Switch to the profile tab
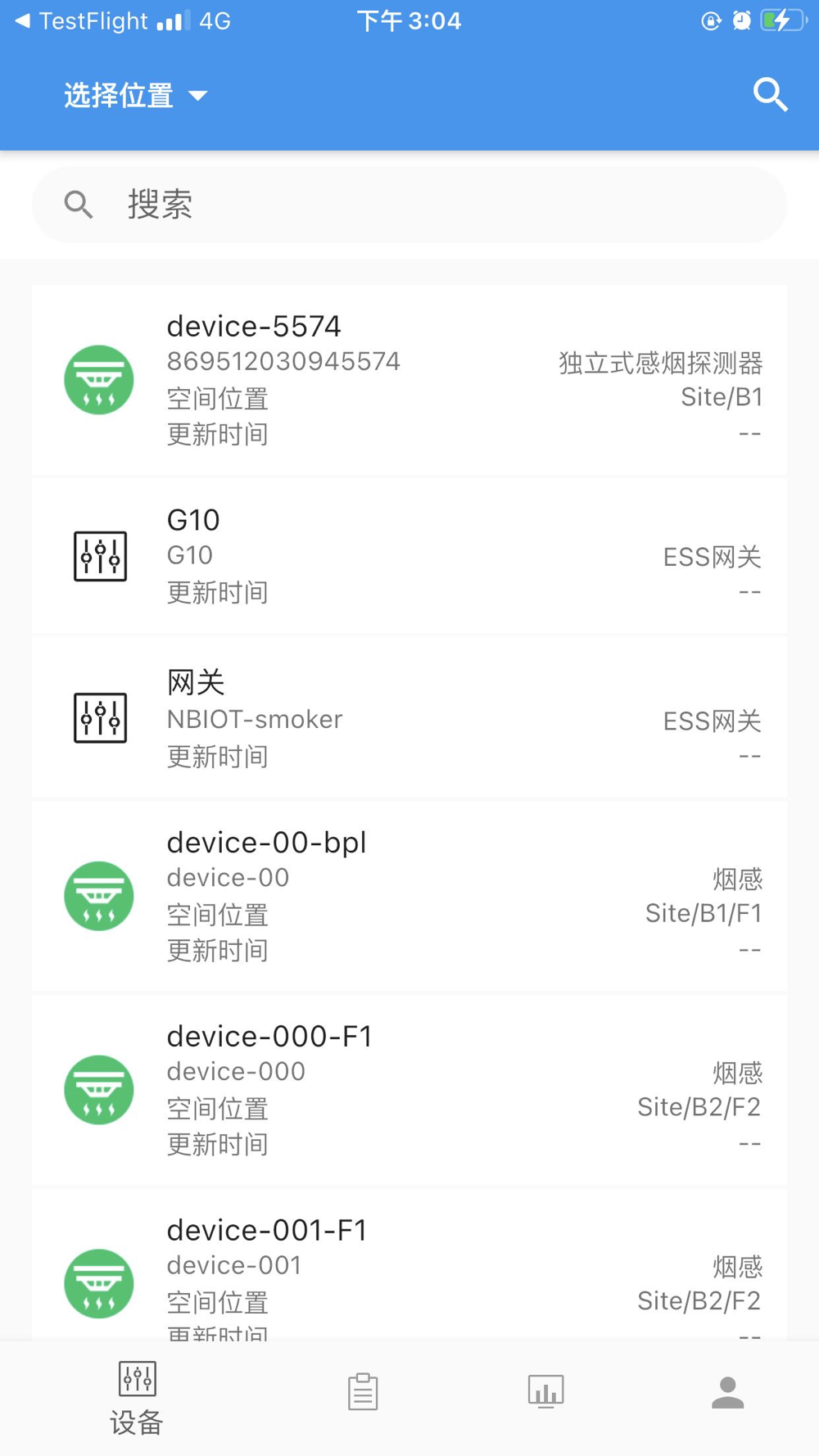The width and height of the screenshot is (819, 1456). [x=727, y=1392]
